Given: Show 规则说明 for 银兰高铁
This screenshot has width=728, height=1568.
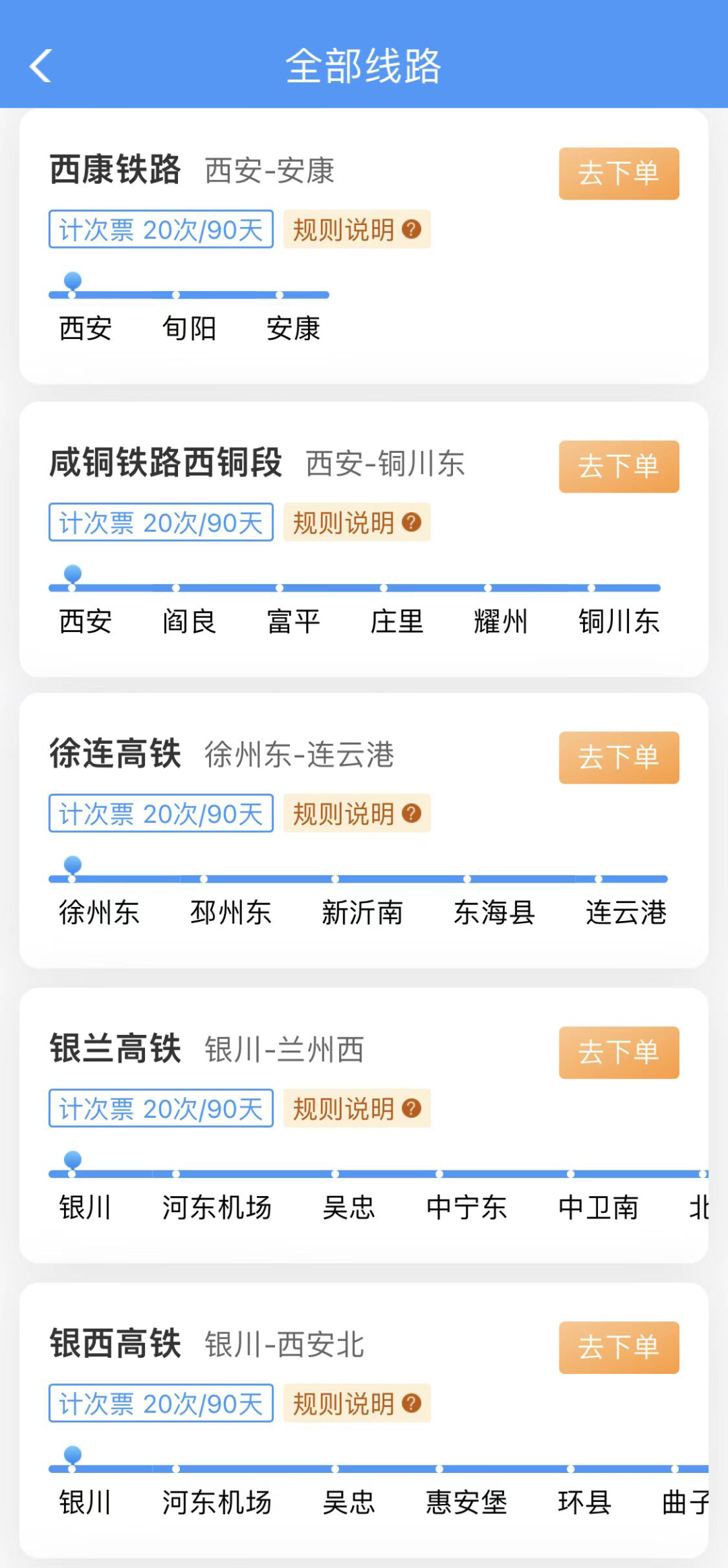Looking at the screenshot, I should [357, 1108].
